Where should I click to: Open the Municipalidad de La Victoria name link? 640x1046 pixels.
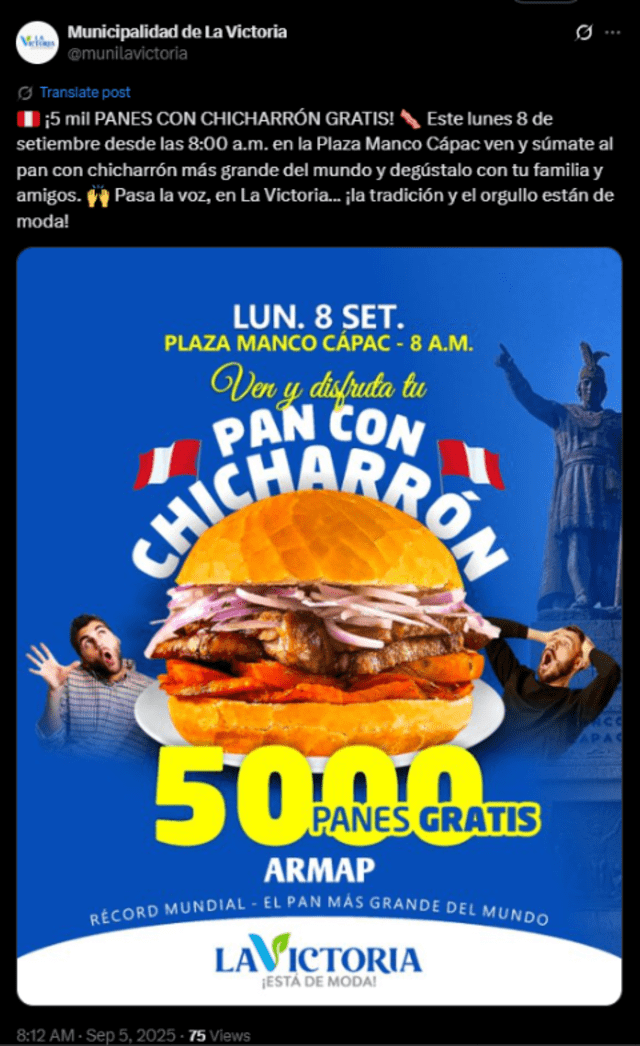[177, 32]
